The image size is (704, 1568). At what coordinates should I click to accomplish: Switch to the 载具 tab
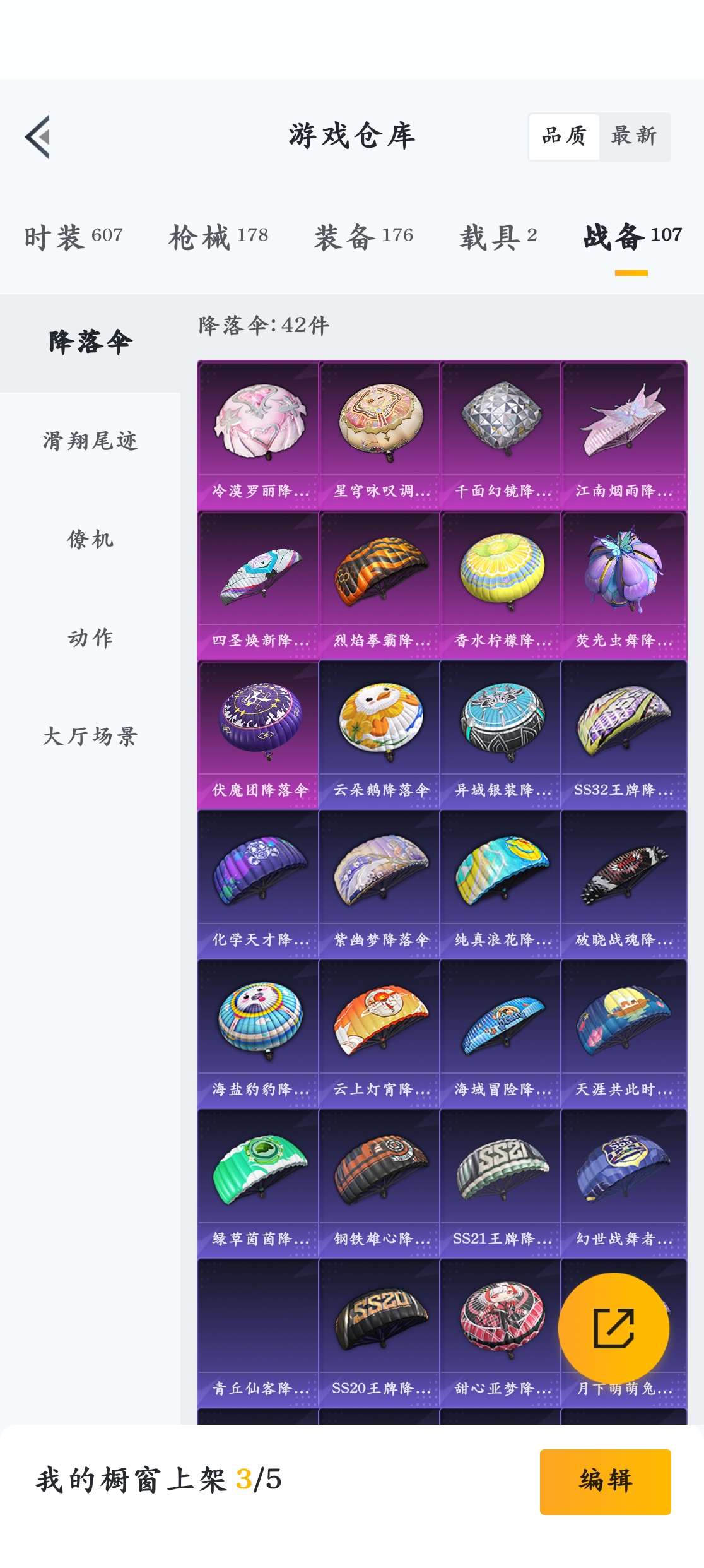point(498,237)
